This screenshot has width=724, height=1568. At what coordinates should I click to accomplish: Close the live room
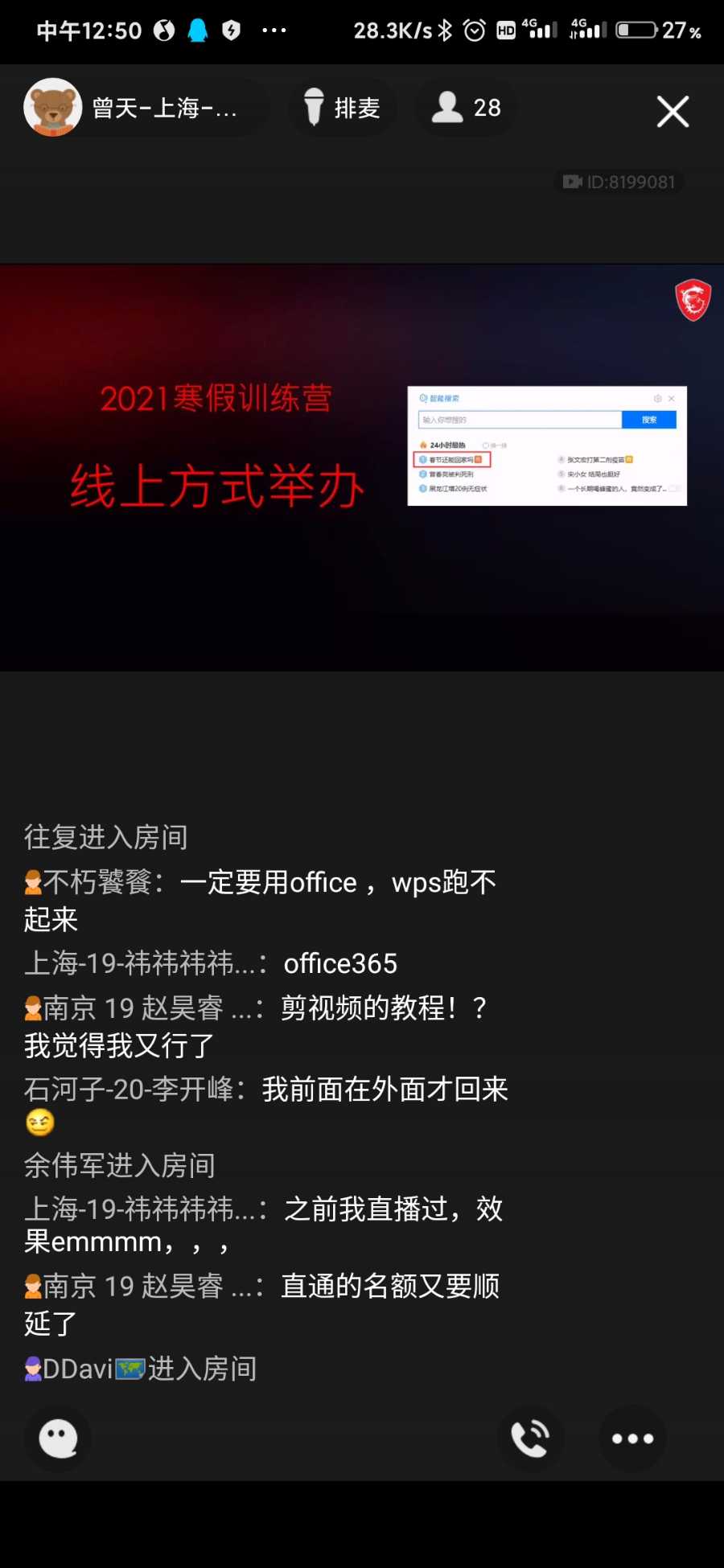[x=673, y=112]
